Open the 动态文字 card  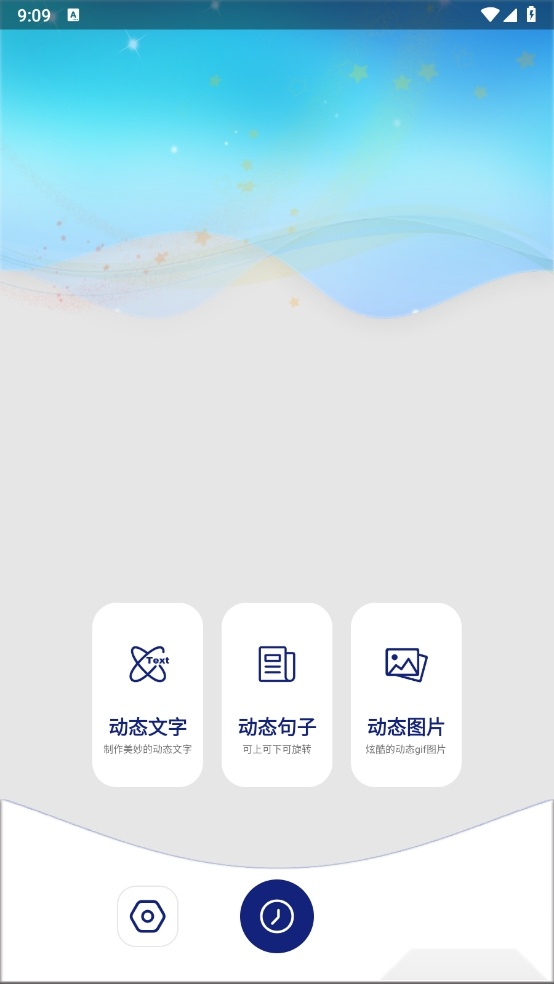[147, 695]
